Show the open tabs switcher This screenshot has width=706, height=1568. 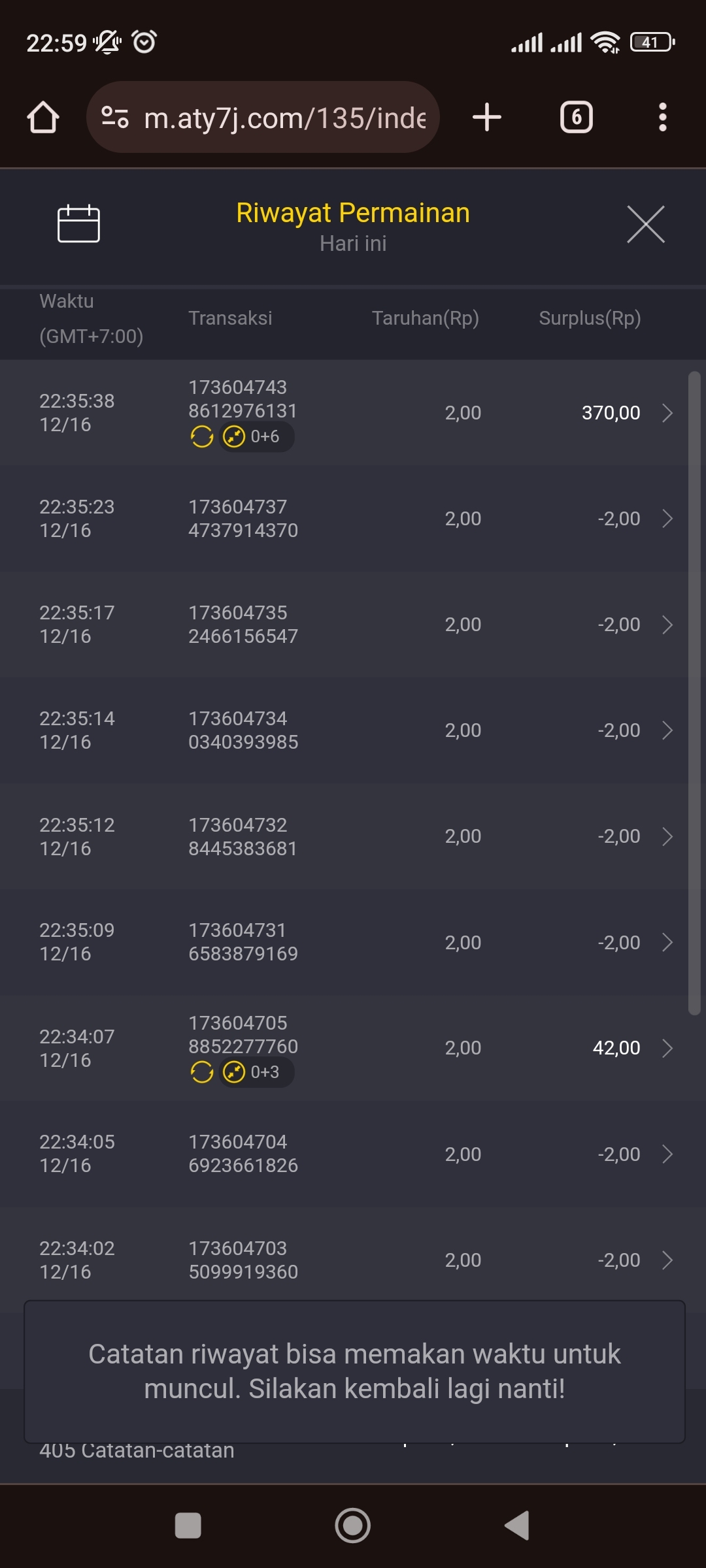577,118
